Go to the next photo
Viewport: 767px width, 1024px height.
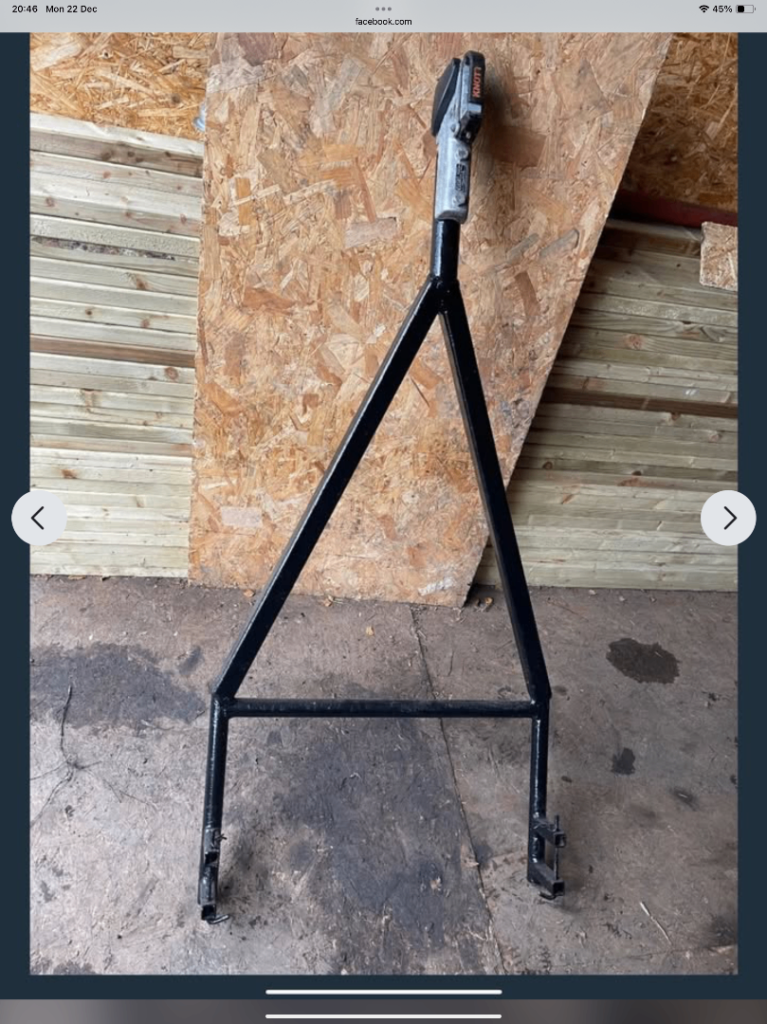(x=728, y=518)
